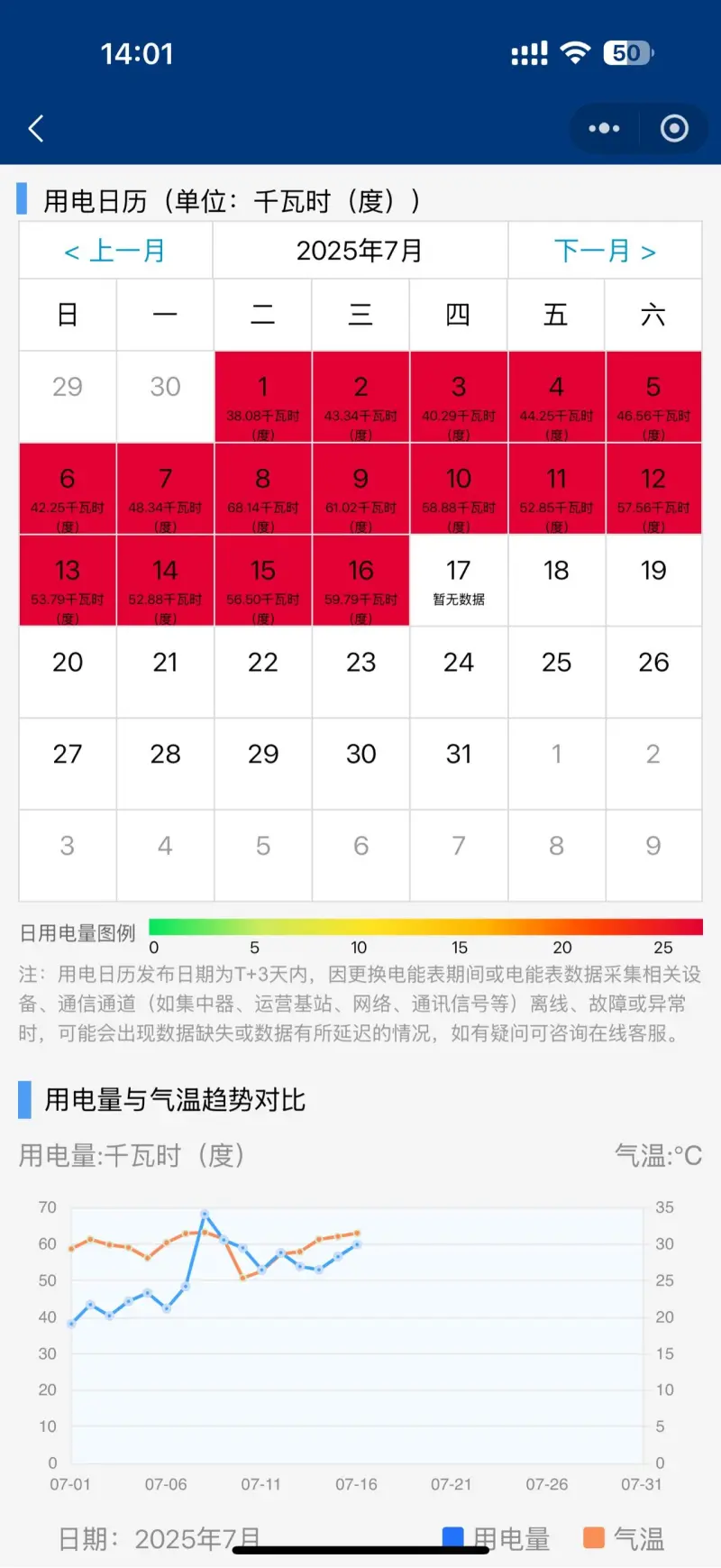Viewport: 721px width, 1568px height.
Task: Close the mini program via target icon
Action: pos(674,129)
